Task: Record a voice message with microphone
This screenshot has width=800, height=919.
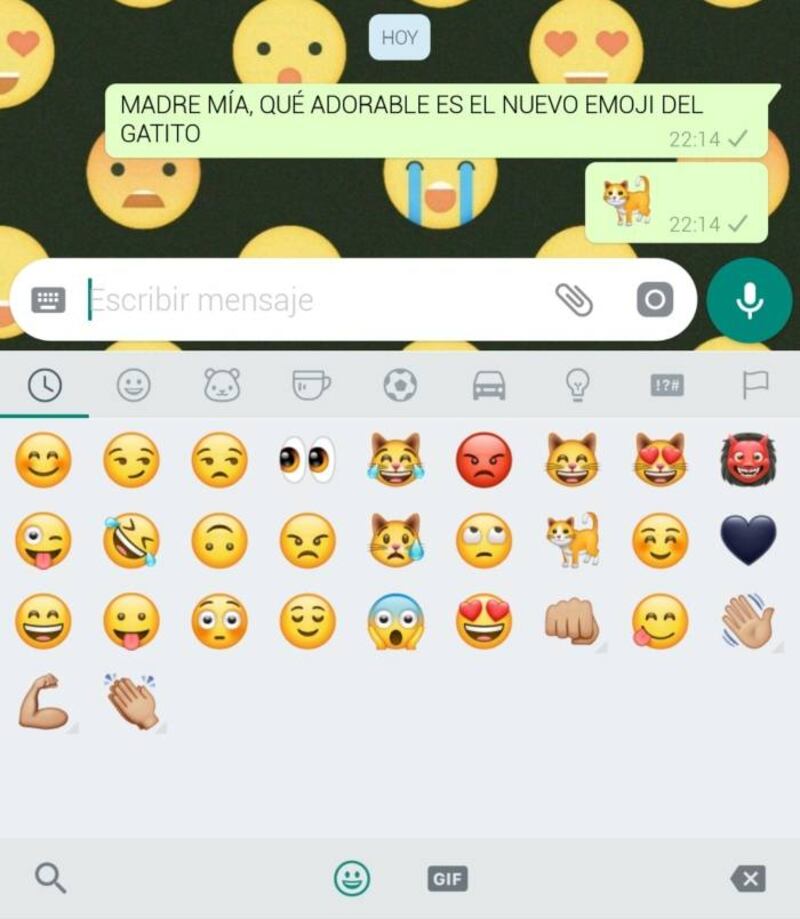Action: pos(749,300)
